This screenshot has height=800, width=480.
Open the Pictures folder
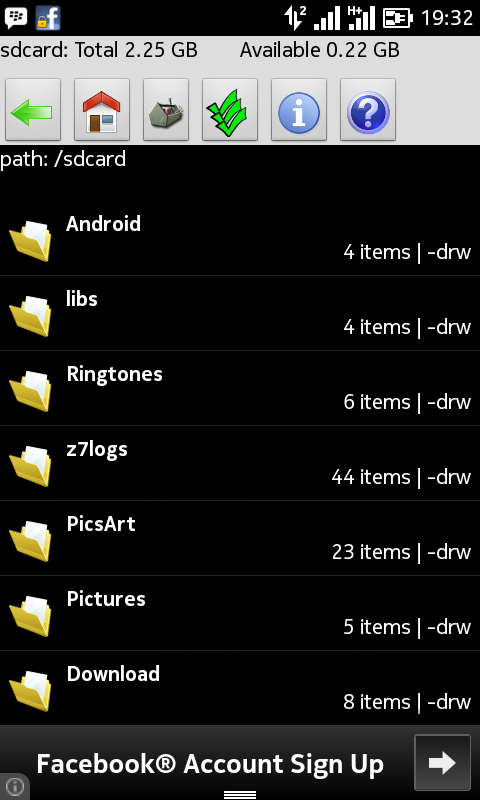pos(240,613)
